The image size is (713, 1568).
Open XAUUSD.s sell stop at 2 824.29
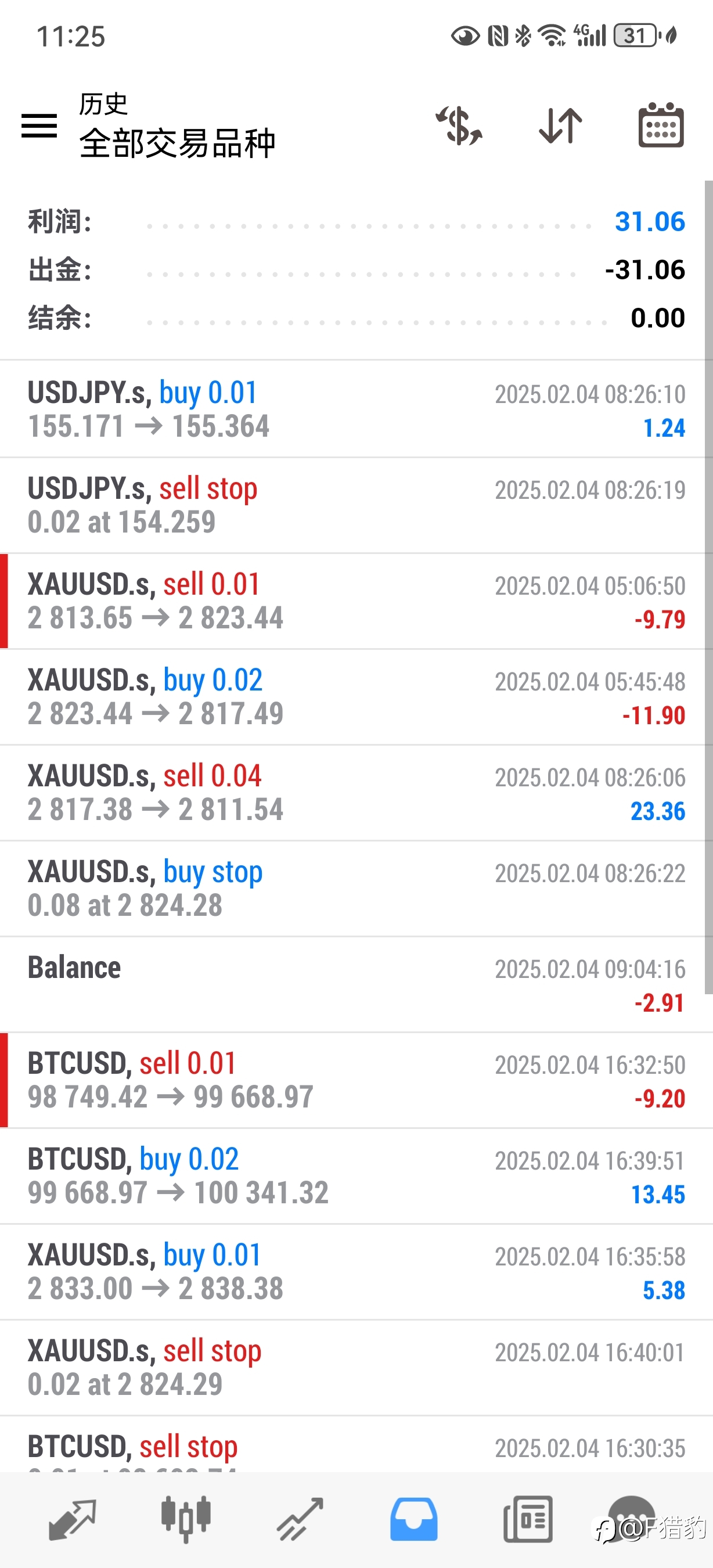click(x=356, y=1368)
